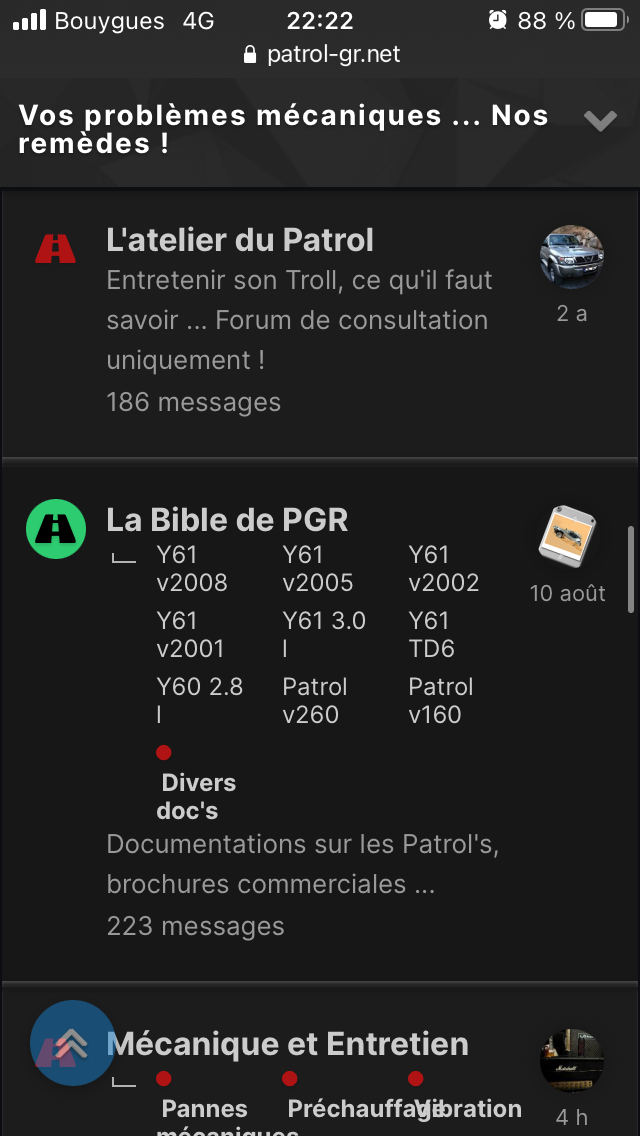Jump back to top of page

click(x=72, y=1043)
